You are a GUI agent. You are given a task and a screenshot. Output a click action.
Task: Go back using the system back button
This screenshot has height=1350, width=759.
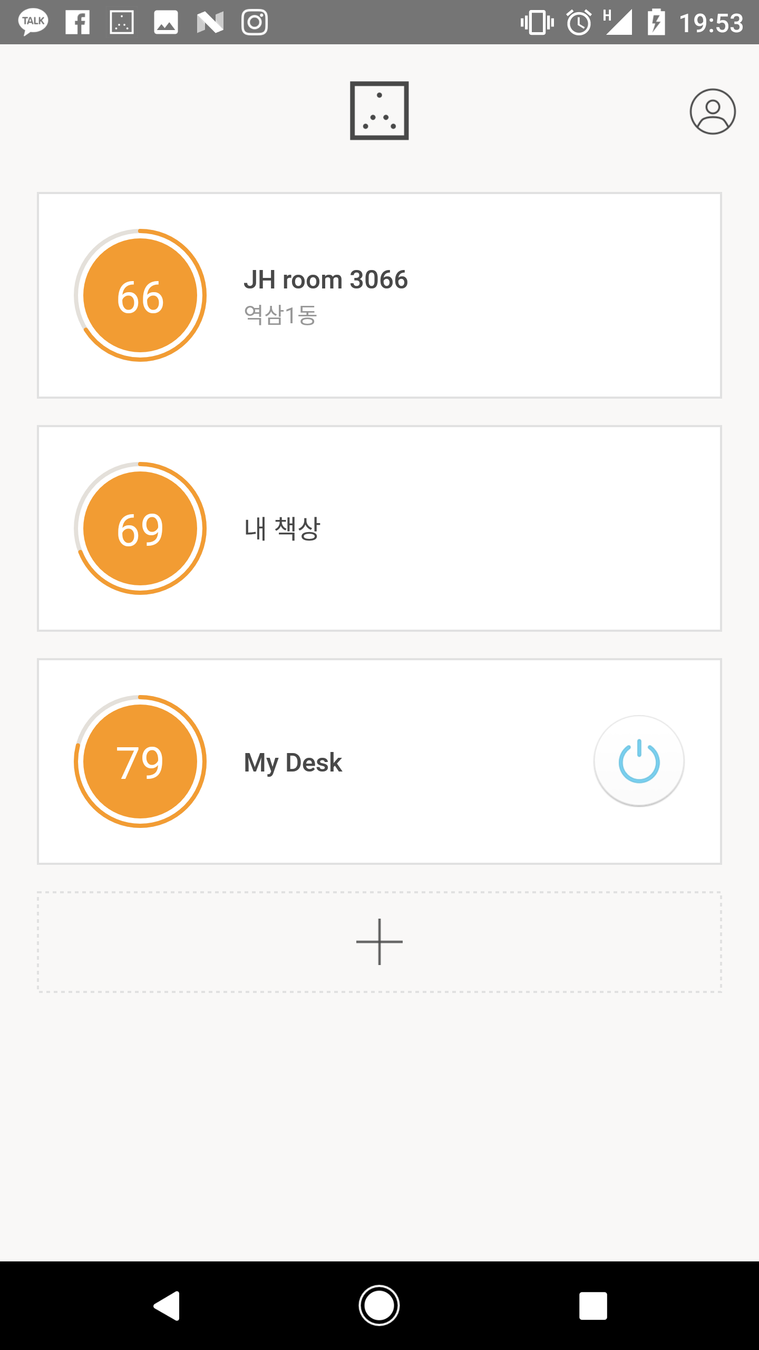coord(166,1305)
